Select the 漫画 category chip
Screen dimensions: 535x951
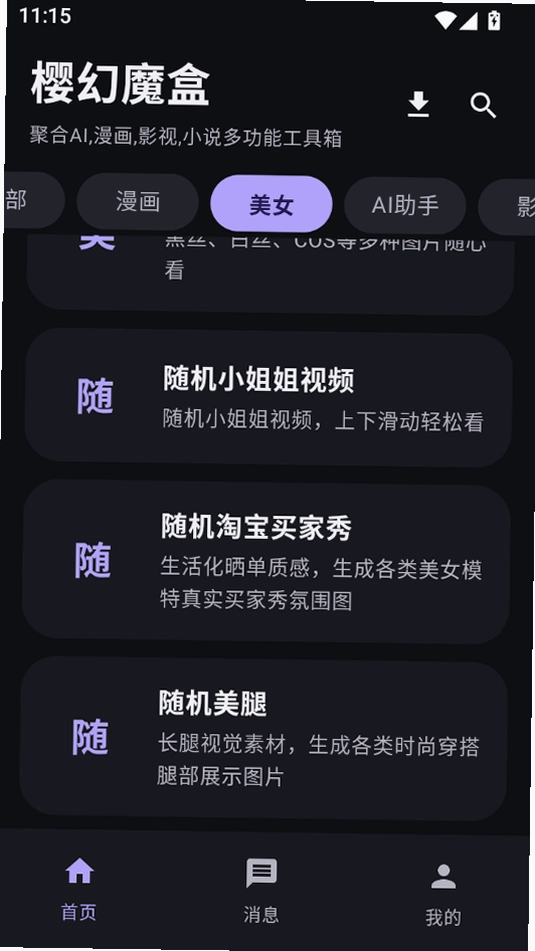[x=138, y=202]
